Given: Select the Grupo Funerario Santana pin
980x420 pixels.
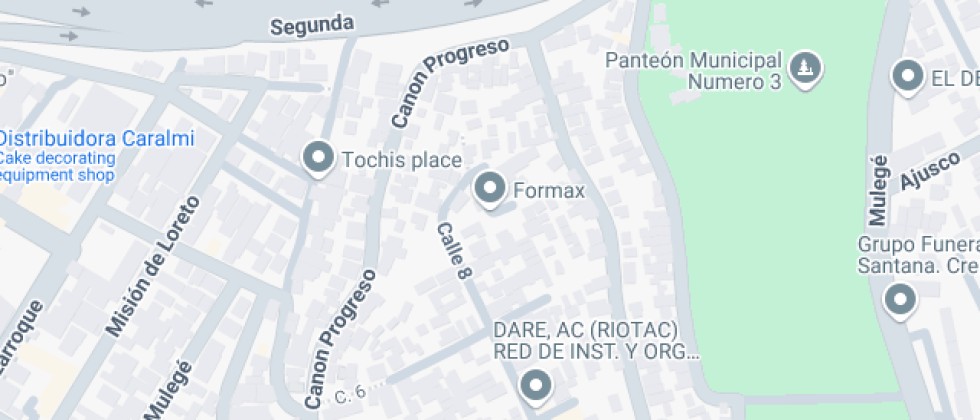Looking at the screenshot, I should pos(902,298).
